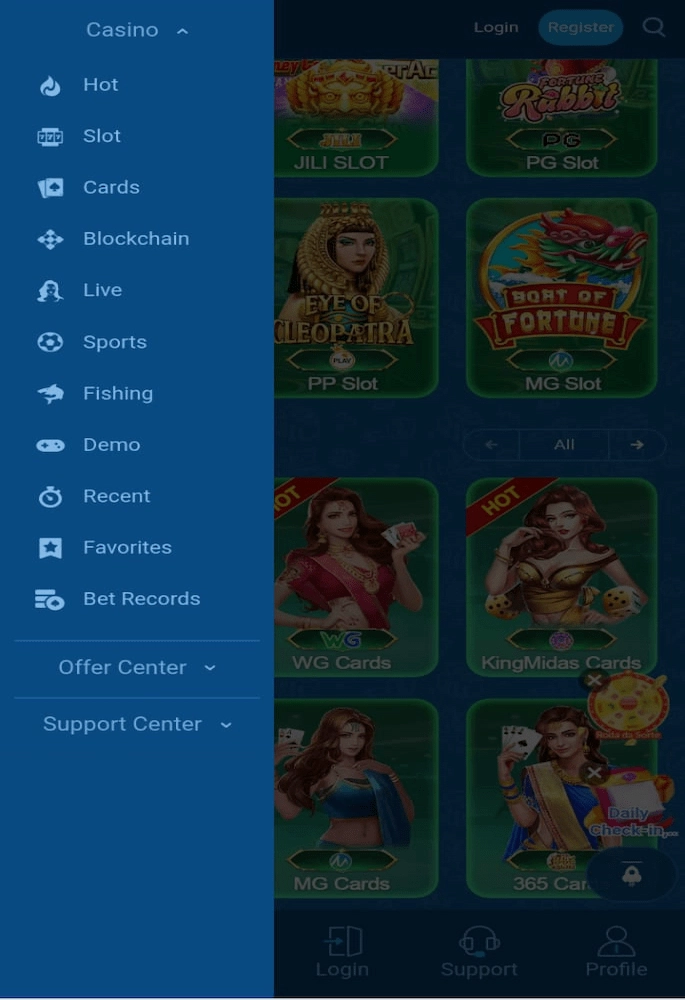The width and height of the screenshot is (685, 1000).
Task: Switch to the Profile tab
Action: pyautogui.click(x=616, y=952)
